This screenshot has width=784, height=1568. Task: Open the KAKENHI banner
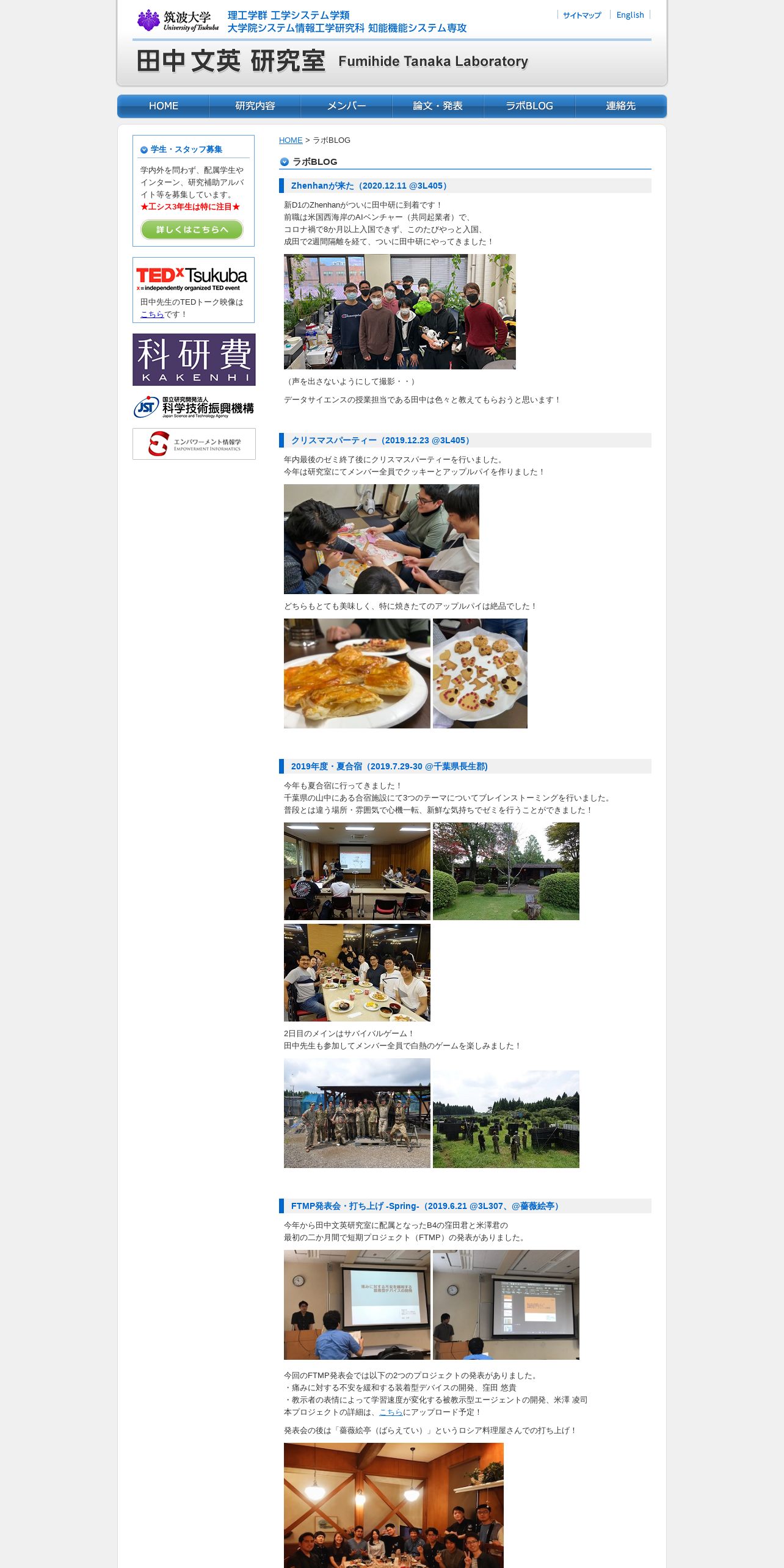[194, 360]
